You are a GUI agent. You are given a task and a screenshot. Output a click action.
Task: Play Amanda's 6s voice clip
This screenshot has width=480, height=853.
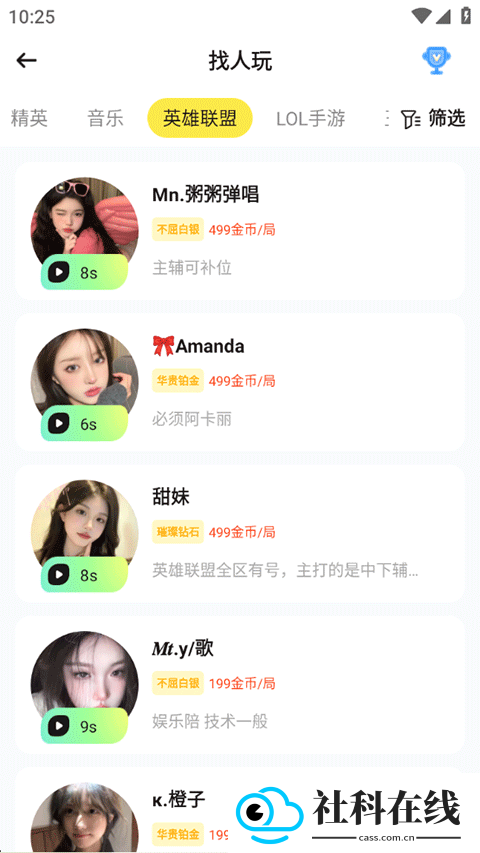point(84,423)
